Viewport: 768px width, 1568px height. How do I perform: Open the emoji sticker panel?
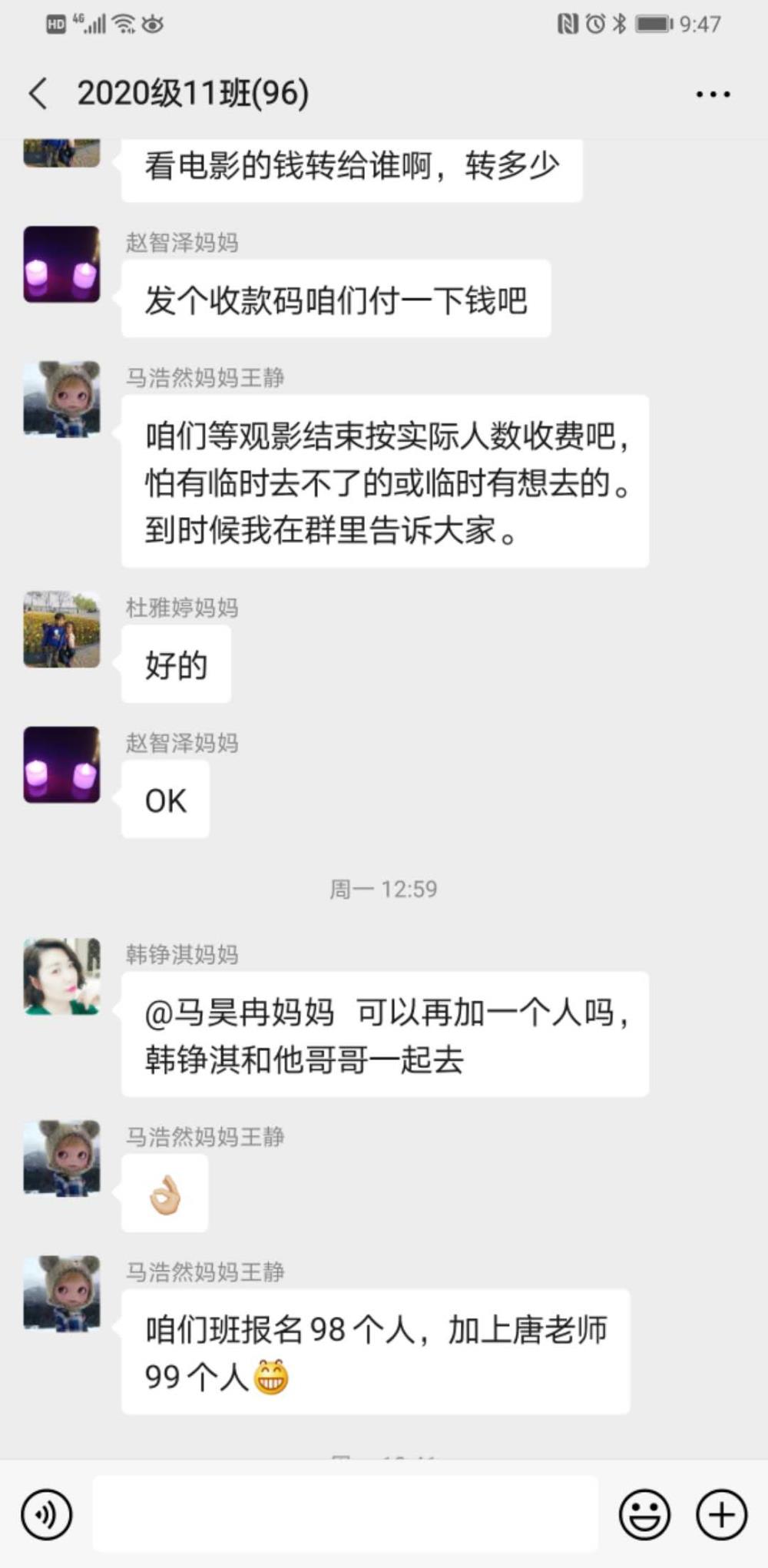pyautogui.click(x=644, y=1514)
